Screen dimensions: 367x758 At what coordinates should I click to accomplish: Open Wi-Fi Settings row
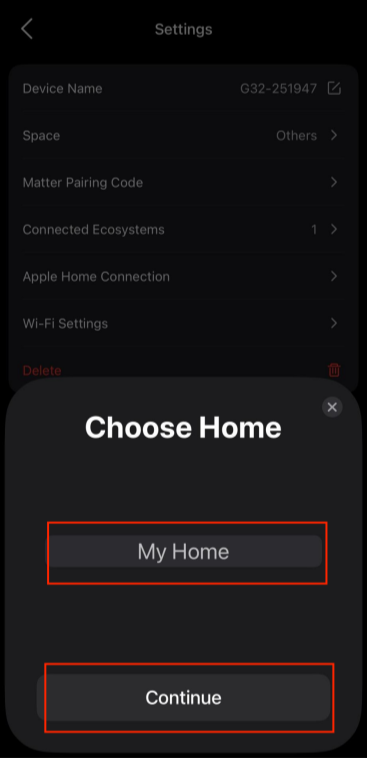tap(183, 323)
